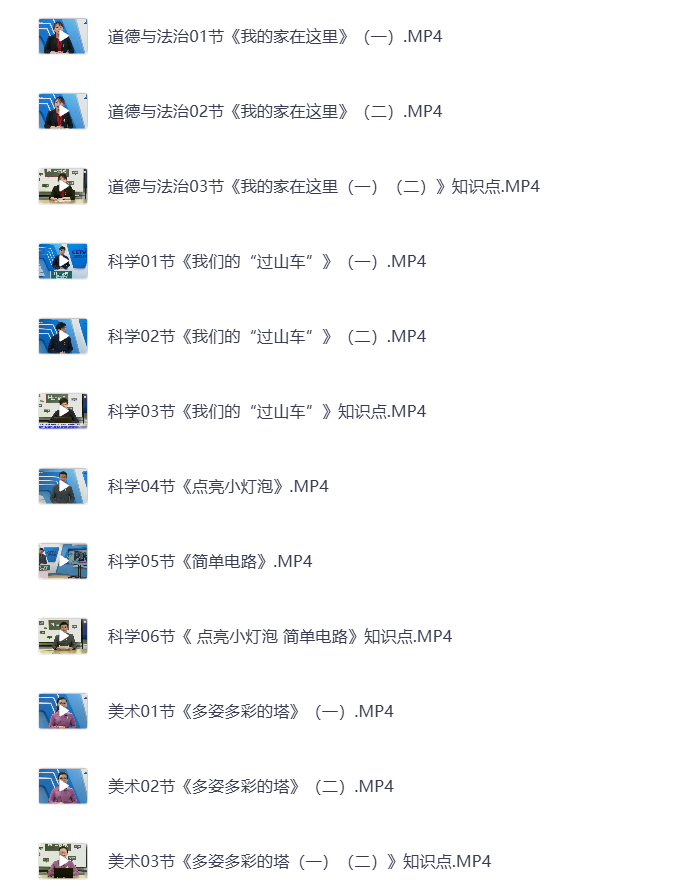The width and height of the screenshot is (699, 893).
Task: Open 科学01节《我们的“过山车”》（一）
Action: pyautogui.click(x=266, y=261)
